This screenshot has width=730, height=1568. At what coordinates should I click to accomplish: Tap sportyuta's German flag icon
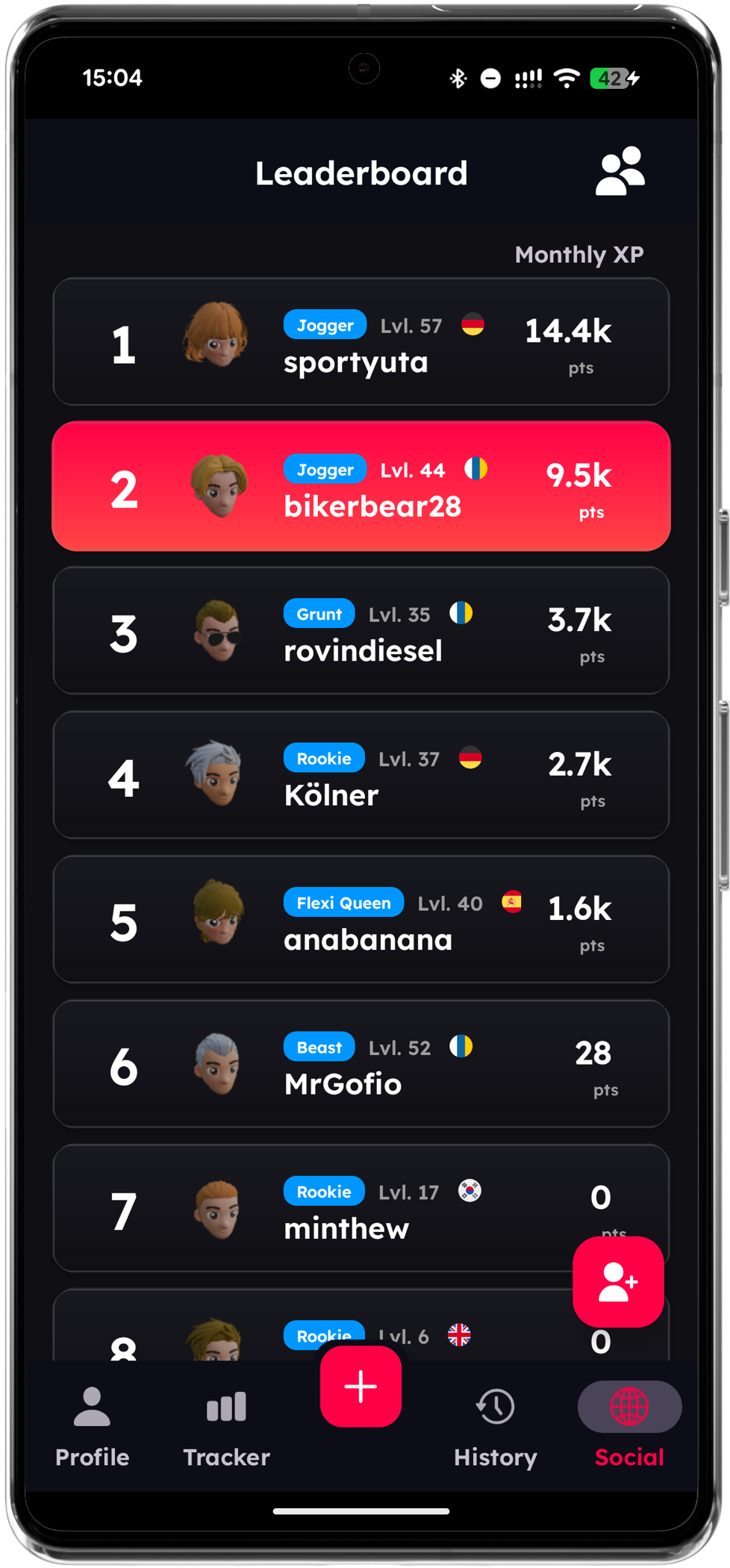pos(471,326)
